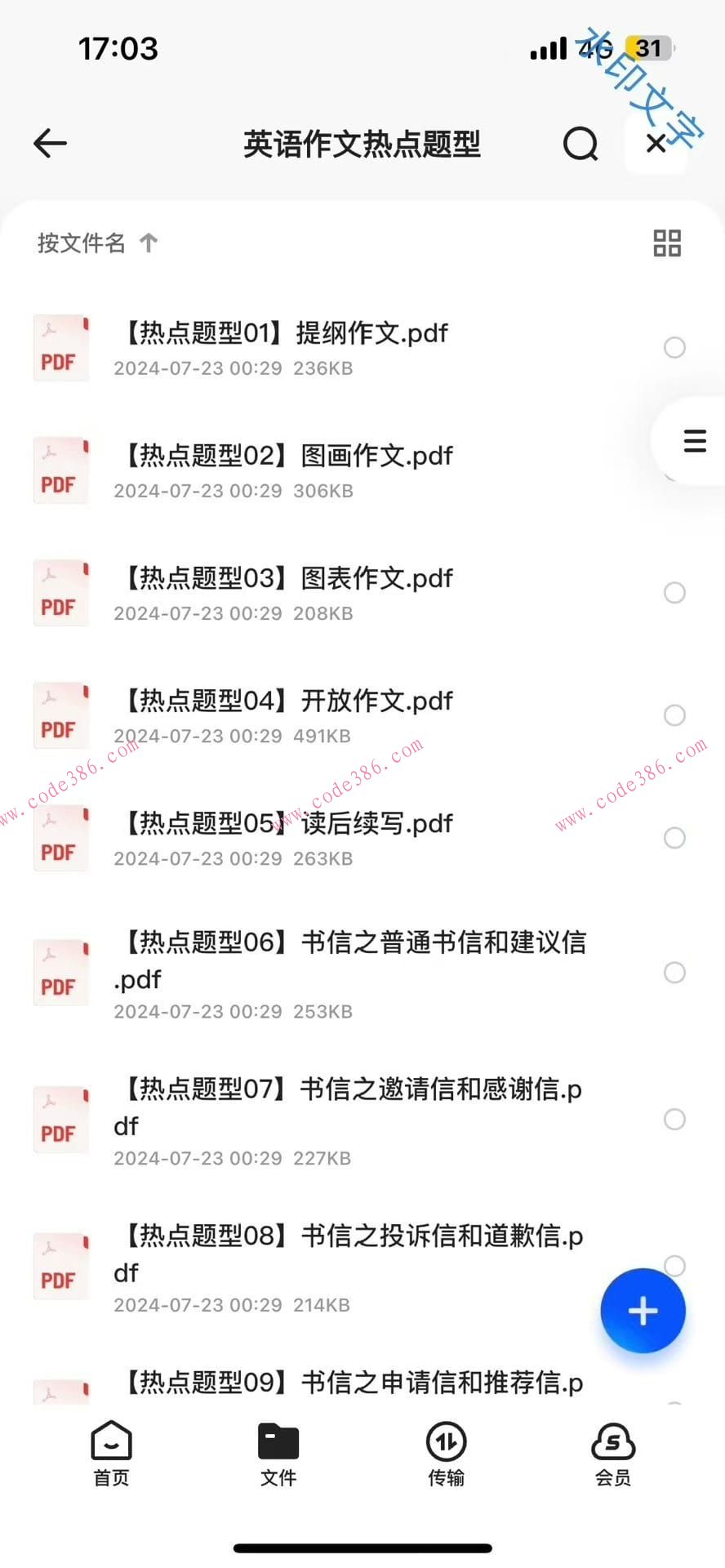Tap the floating blue plus upload button
The width and height of the screenshot is (725, 1568).
pos(643,1310)
